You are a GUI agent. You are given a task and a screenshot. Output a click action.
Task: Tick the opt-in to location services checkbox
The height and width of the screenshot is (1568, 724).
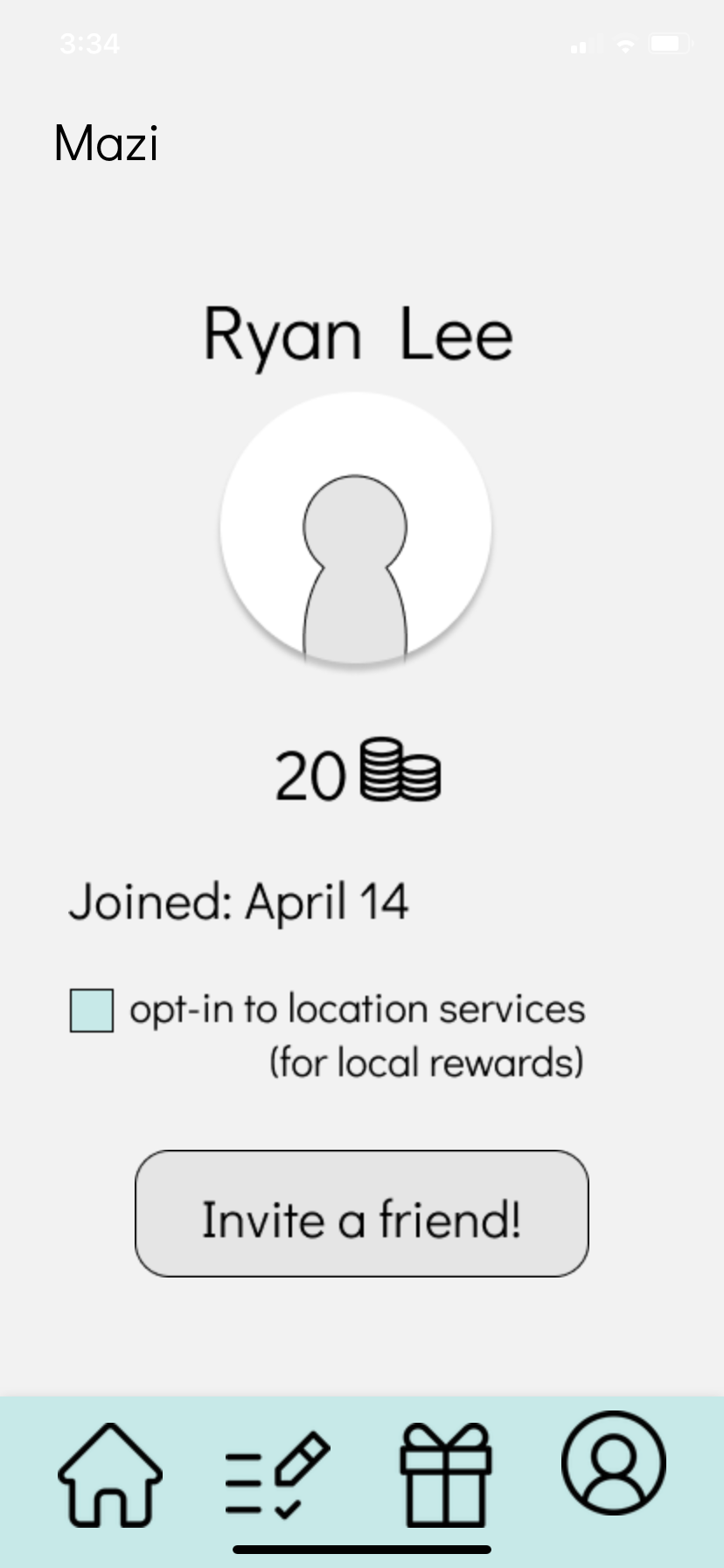(x=92, y=1011)
